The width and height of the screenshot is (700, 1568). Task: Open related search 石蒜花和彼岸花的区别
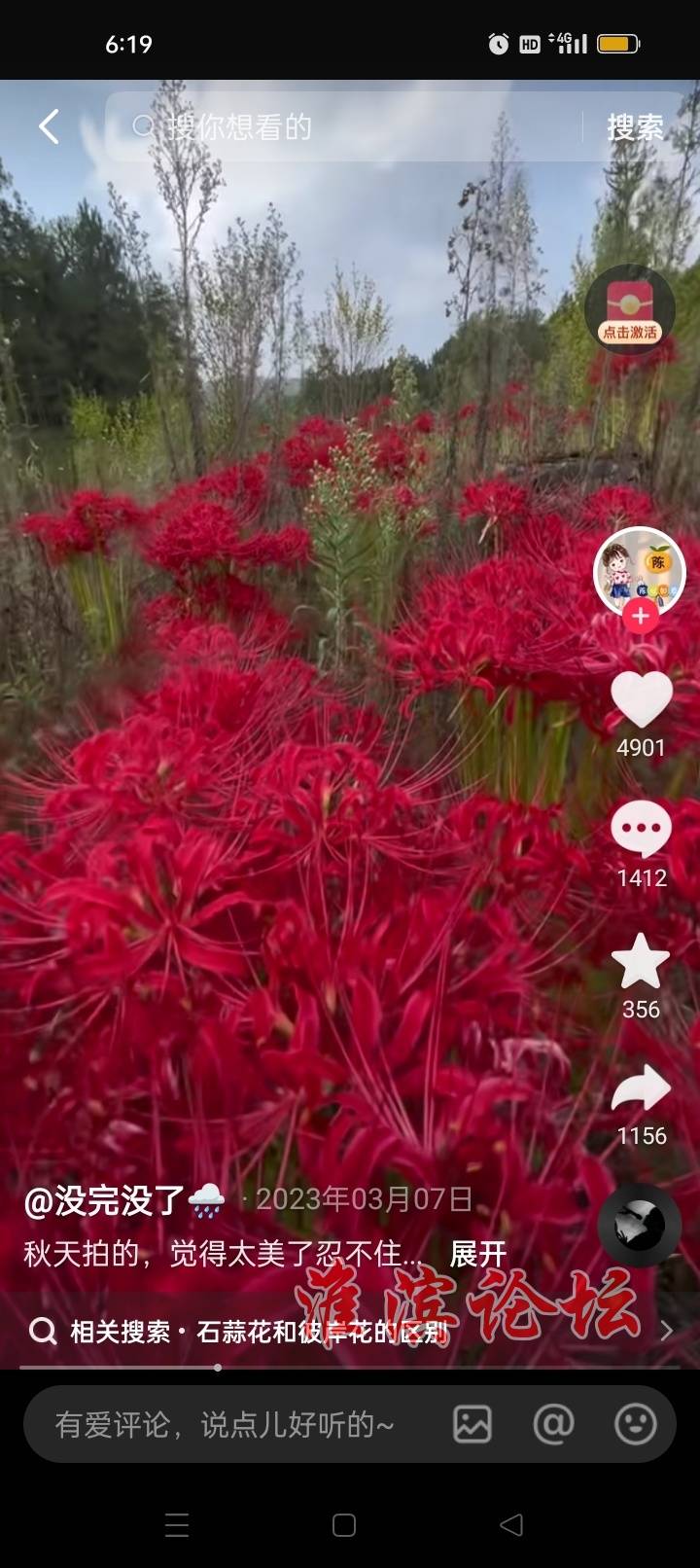321,1331
